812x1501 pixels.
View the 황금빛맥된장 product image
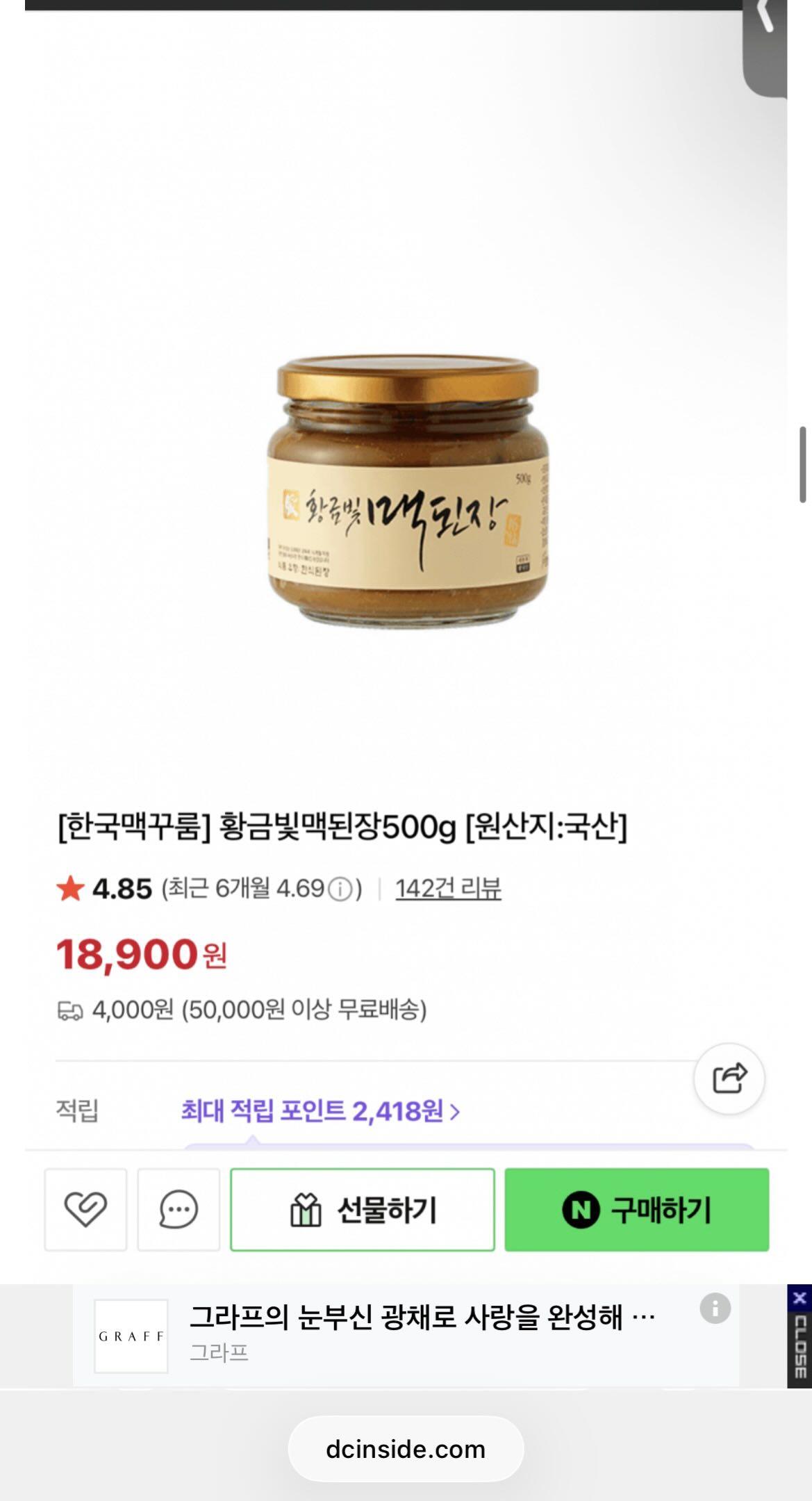coord(408,491)
